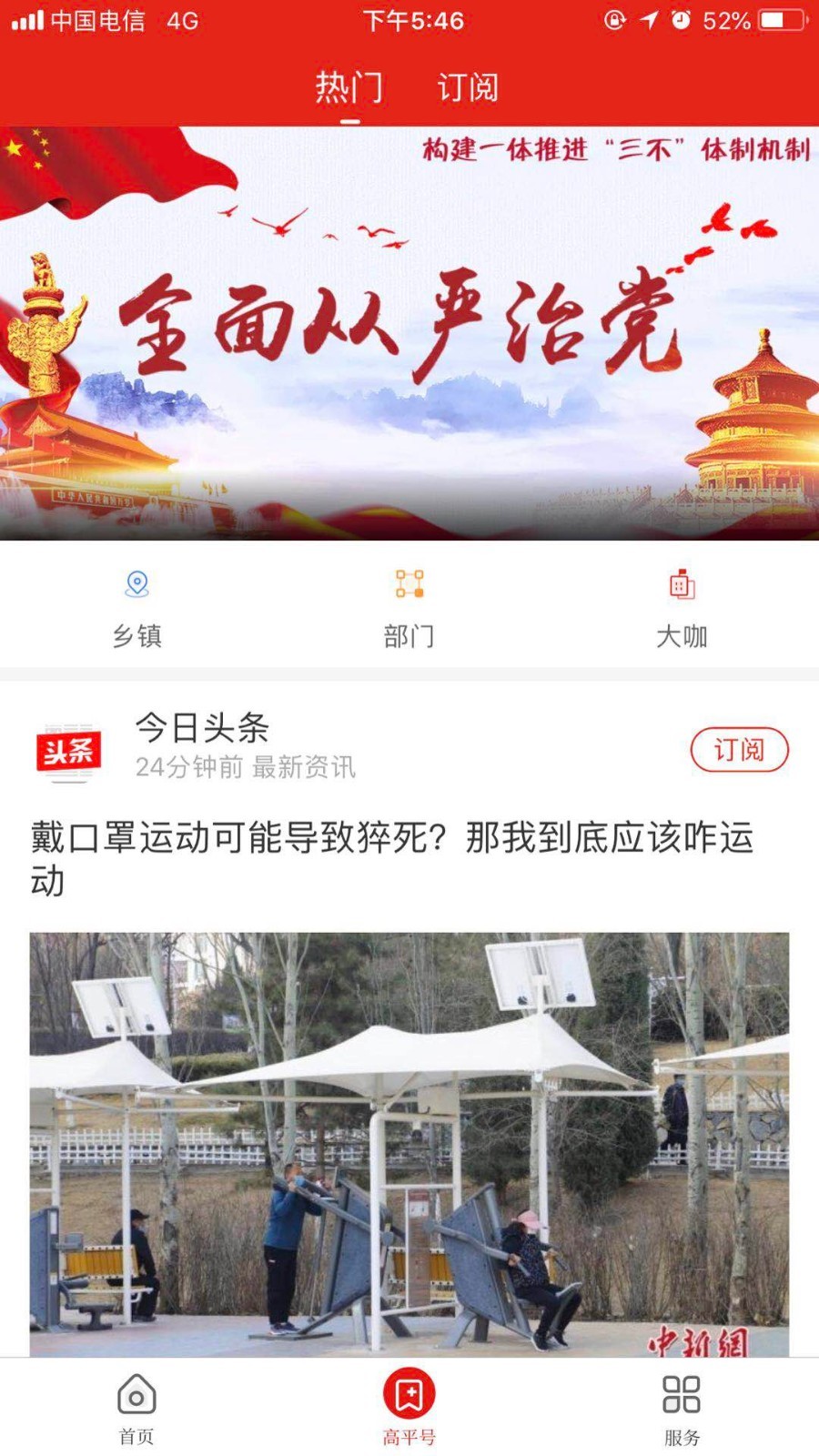Image resolution: width=819 pixels, height=1456 pixels.
Task: Switch to the 订阅 top tab
Action: click(x=468, y=88)
